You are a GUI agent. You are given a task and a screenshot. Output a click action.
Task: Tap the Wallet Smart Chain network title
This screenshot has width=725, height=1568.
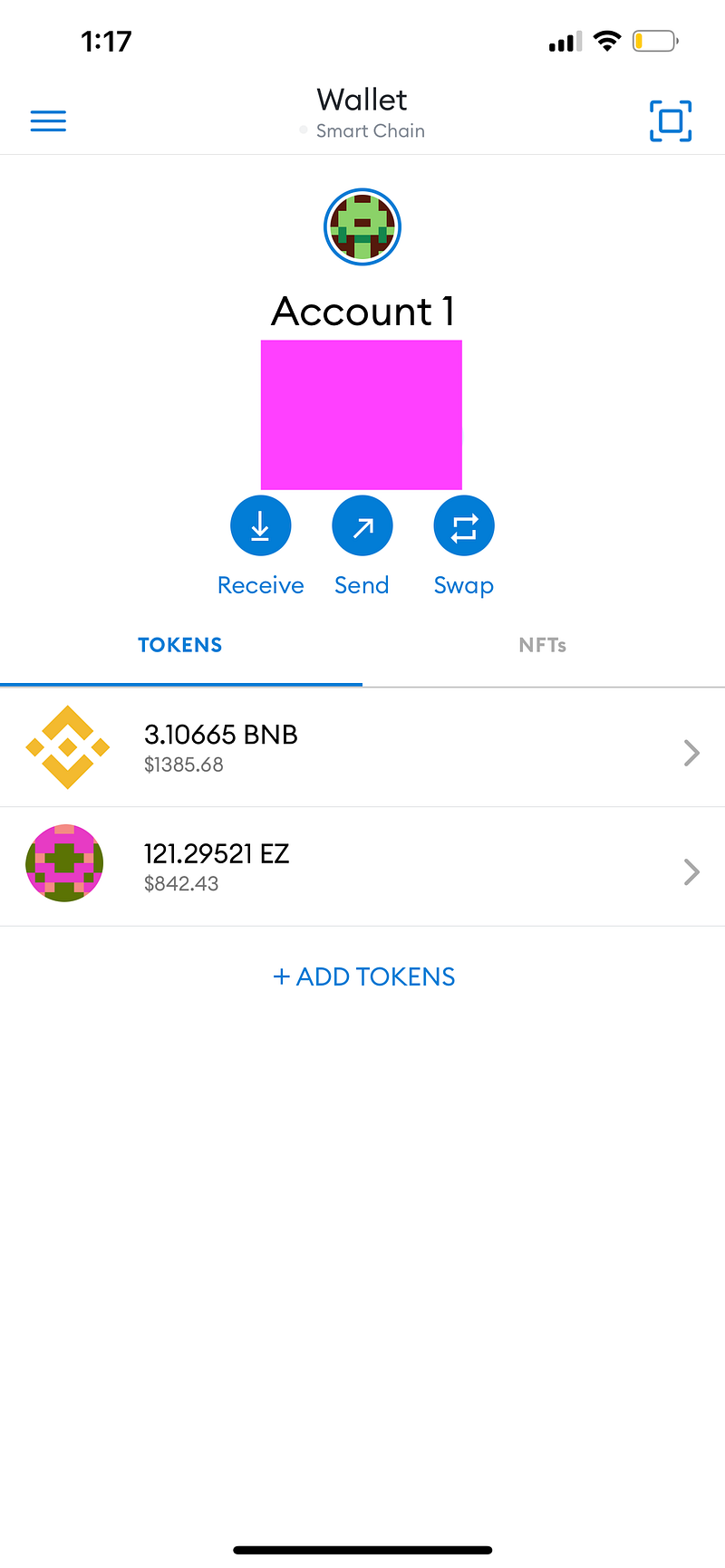click(x=362, y=113)
